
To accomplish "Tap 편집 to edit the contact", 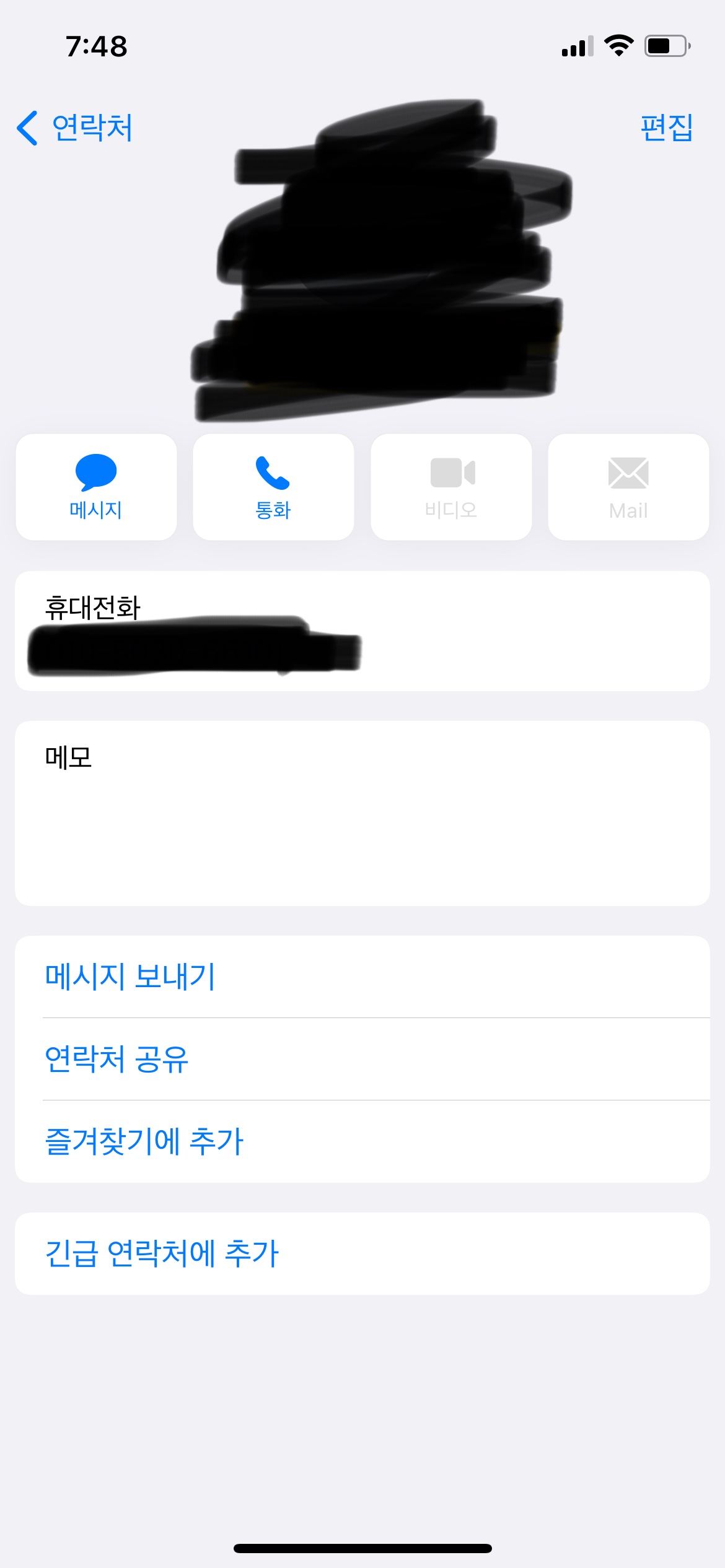I will point(666,128).
